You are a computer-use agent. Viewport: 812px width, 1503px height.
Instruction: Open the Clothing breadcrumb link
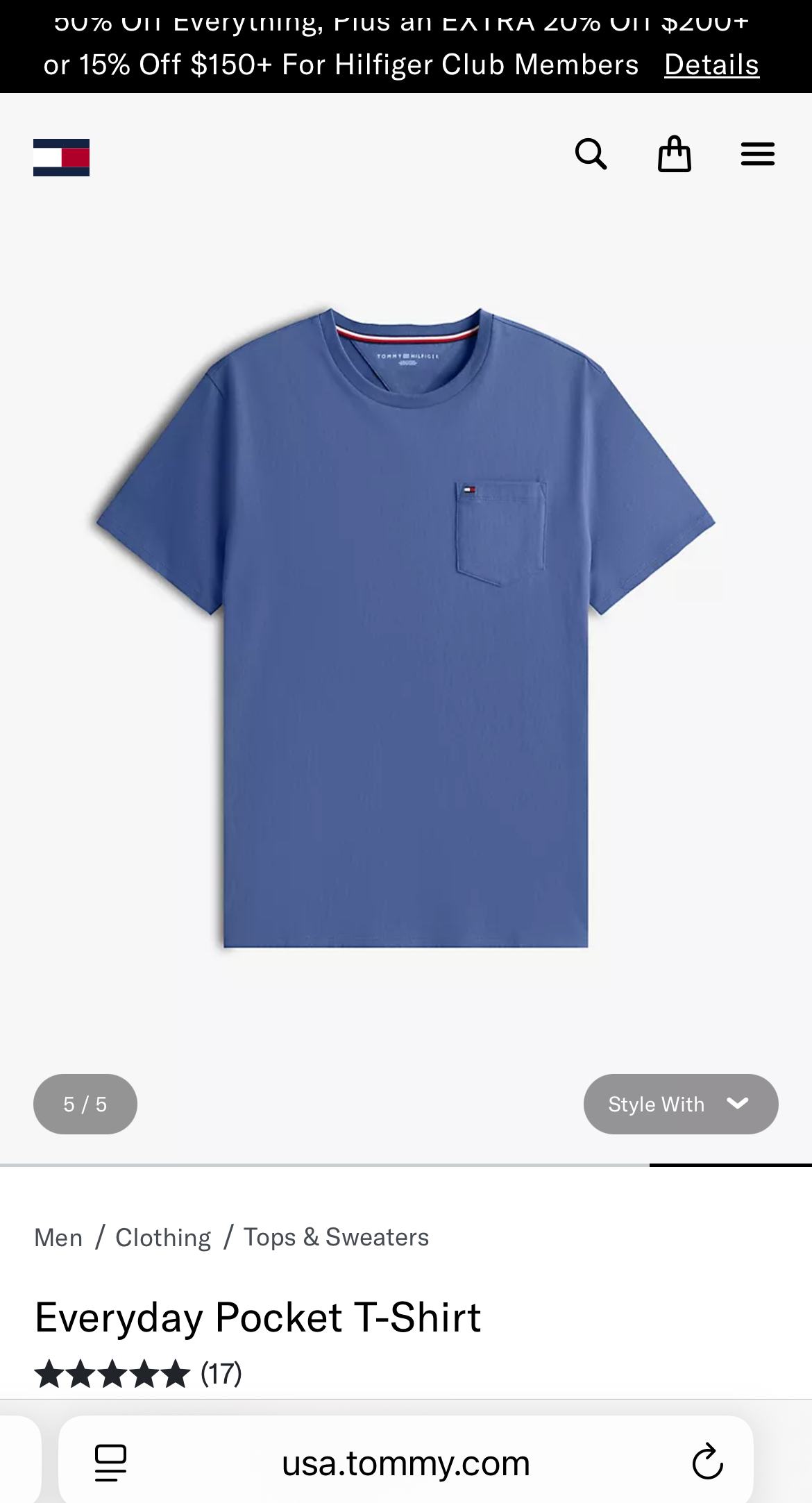[163, 1238]
